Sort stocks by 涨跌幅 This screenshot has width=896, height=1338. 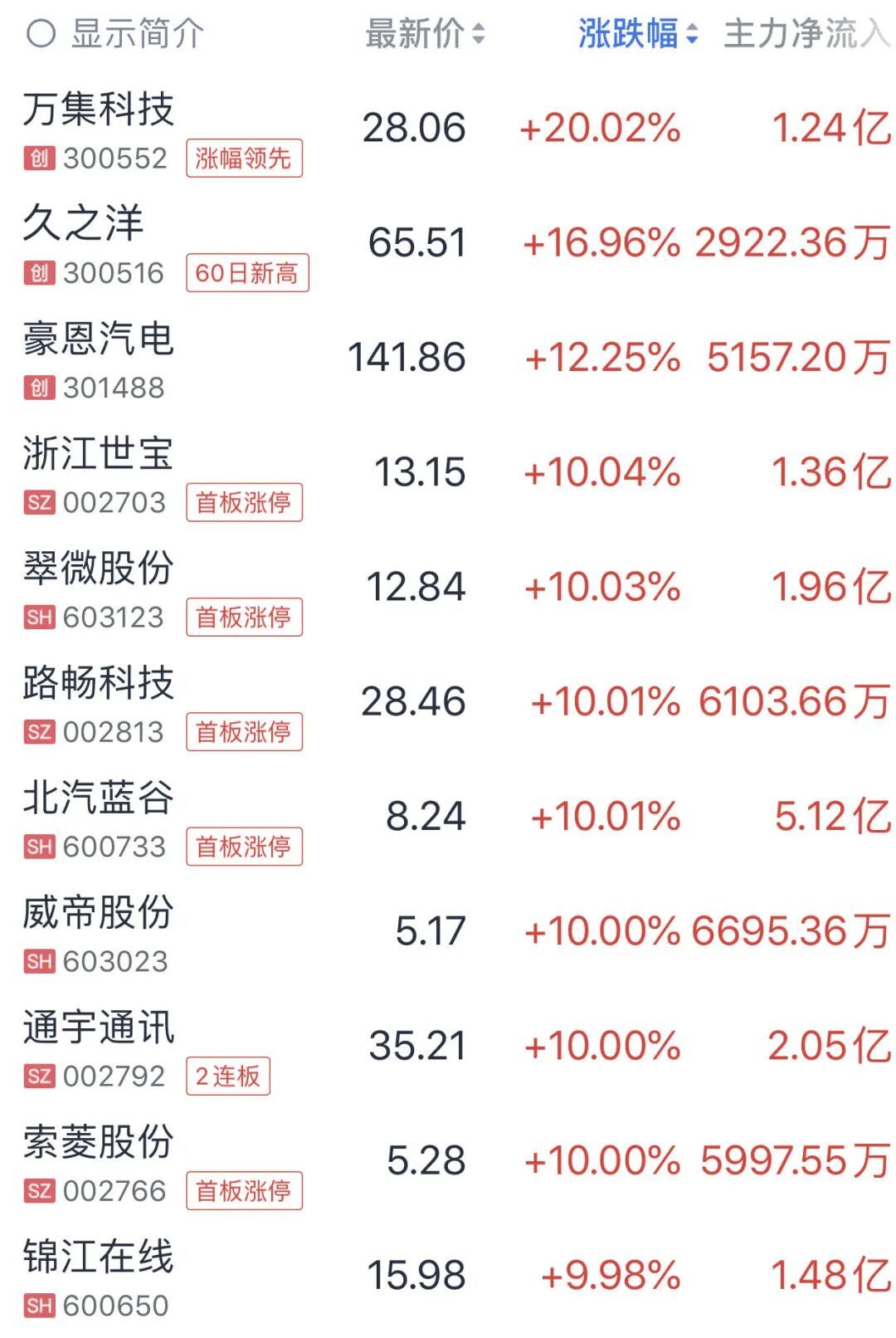click(x=637, y=34)
